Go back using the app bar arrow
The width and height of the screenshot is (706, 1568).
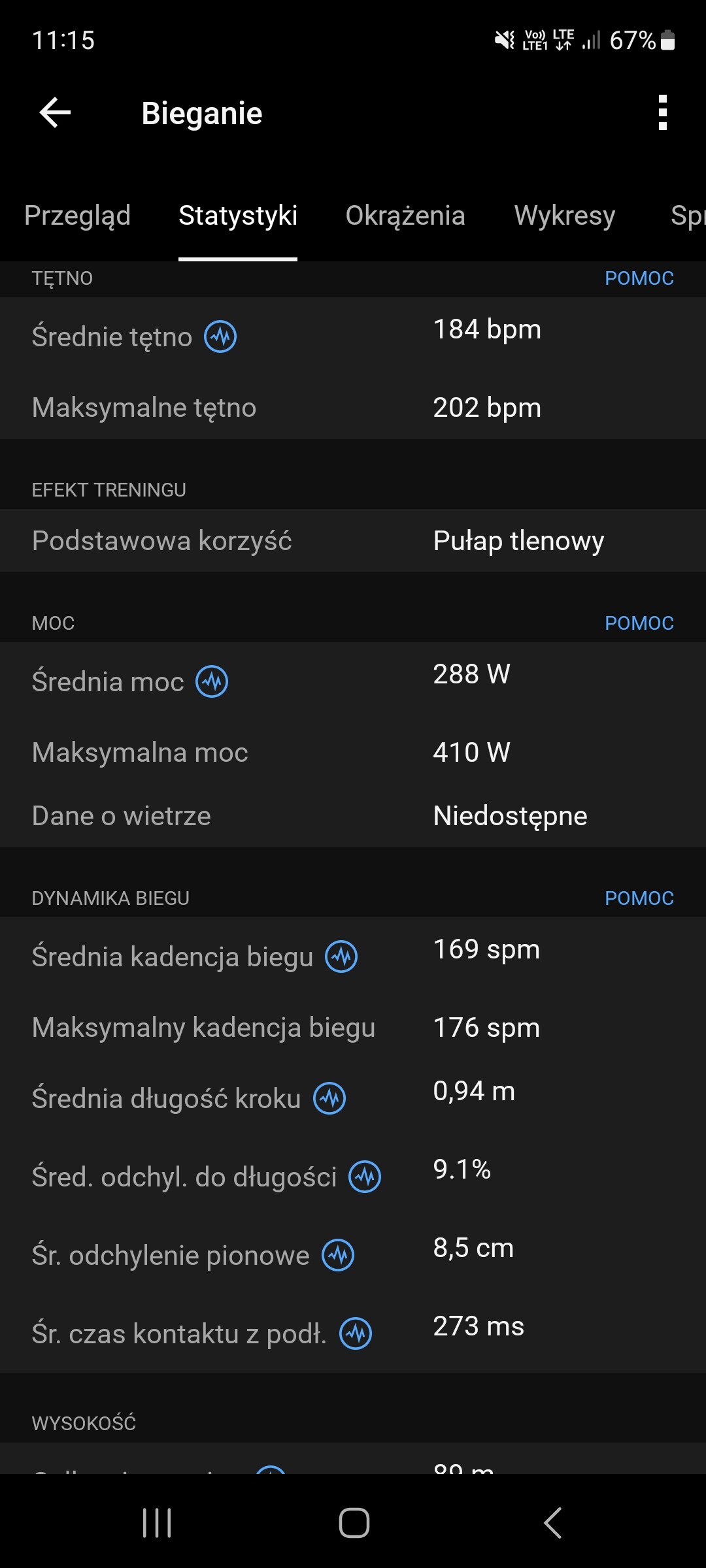[x=56, y=113]
